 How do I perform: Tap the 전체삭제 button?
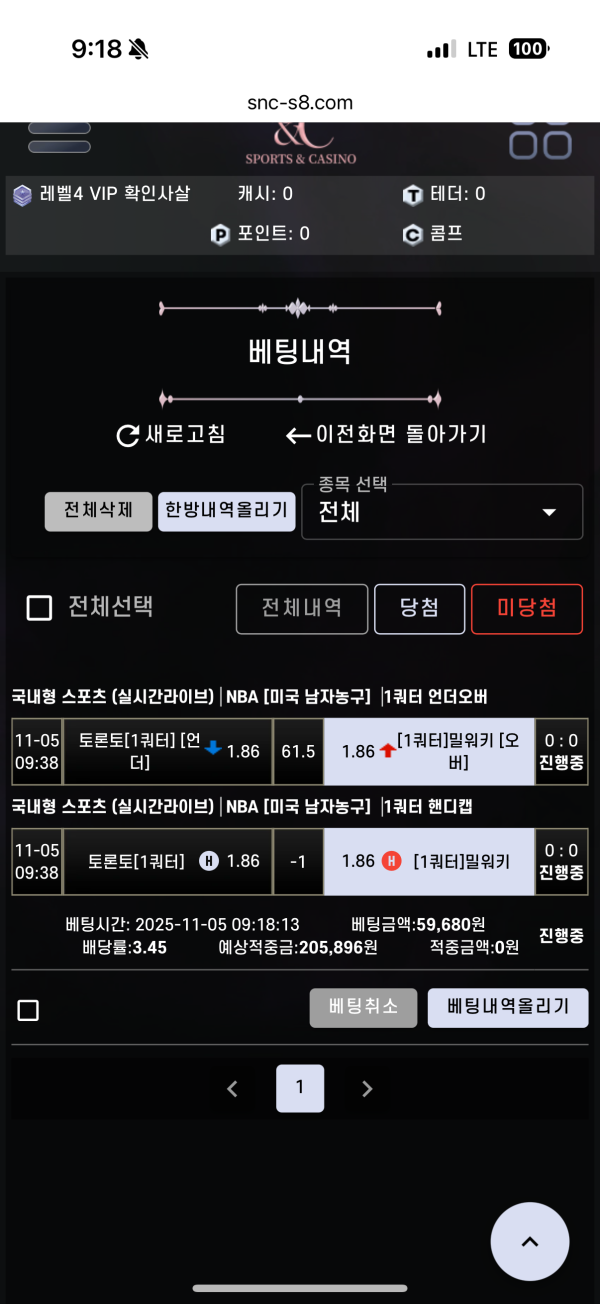pos(97,511)
